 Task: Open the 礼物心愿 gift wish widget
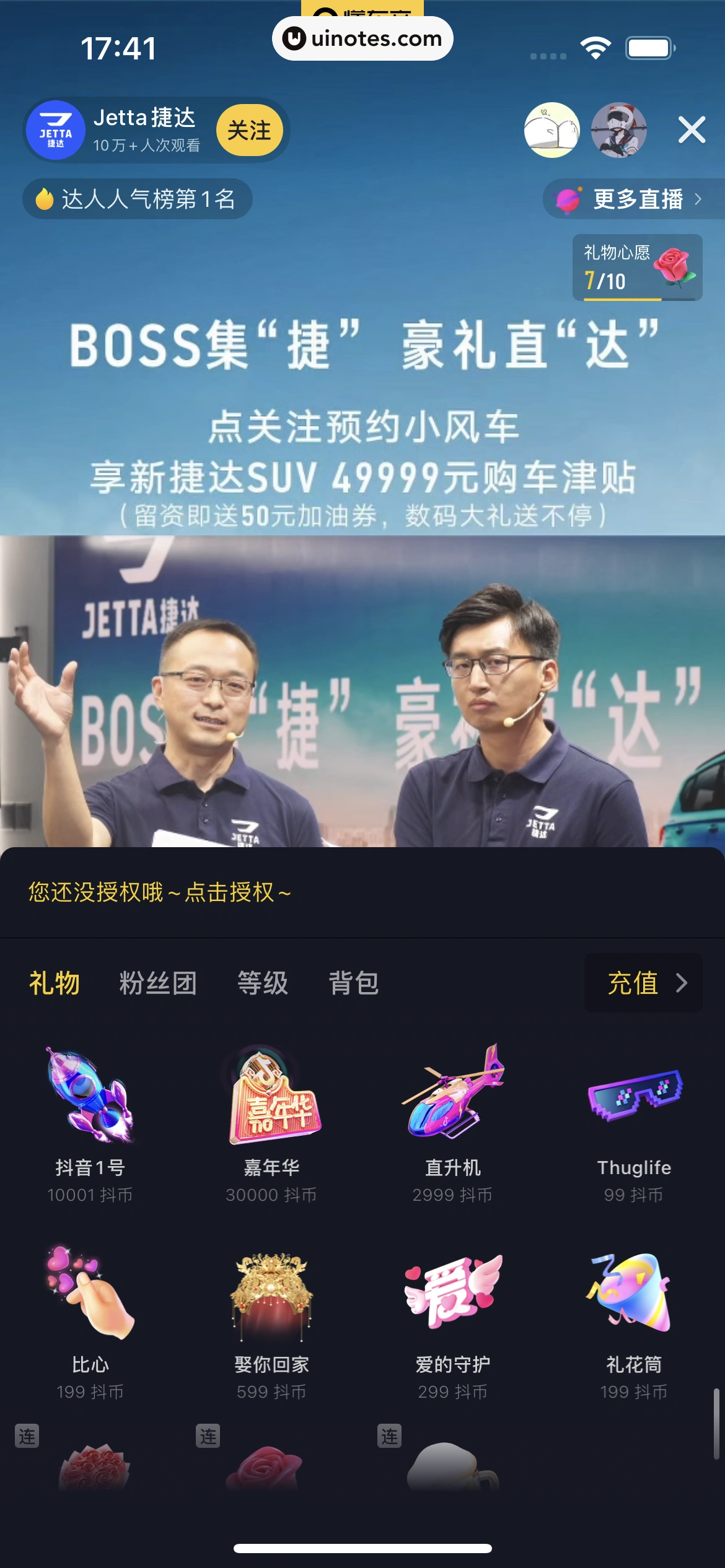tap(637, 268)
